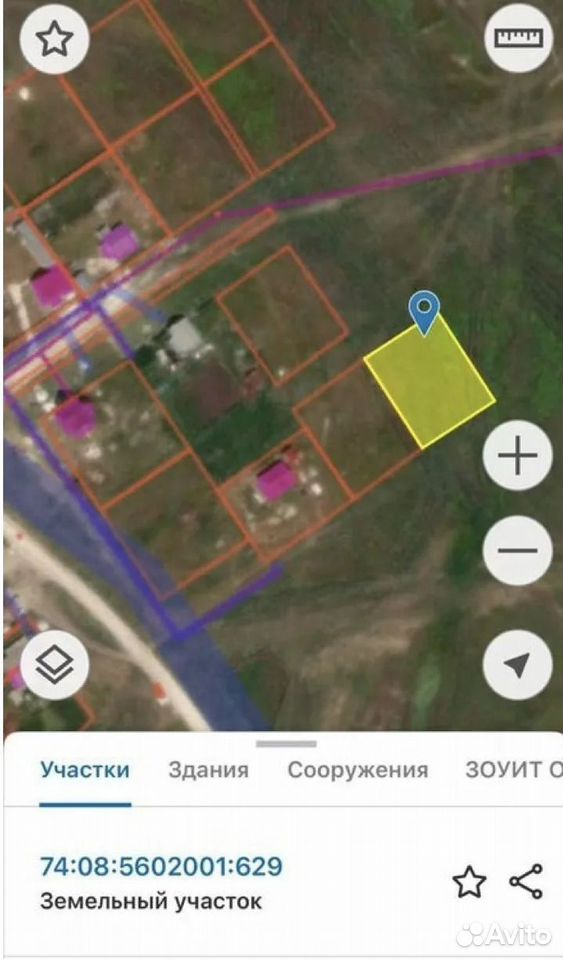Switch to the Сооружения tab
This screenshot has height=960, width=563.
pyautogui.click(x=358, y=770)
